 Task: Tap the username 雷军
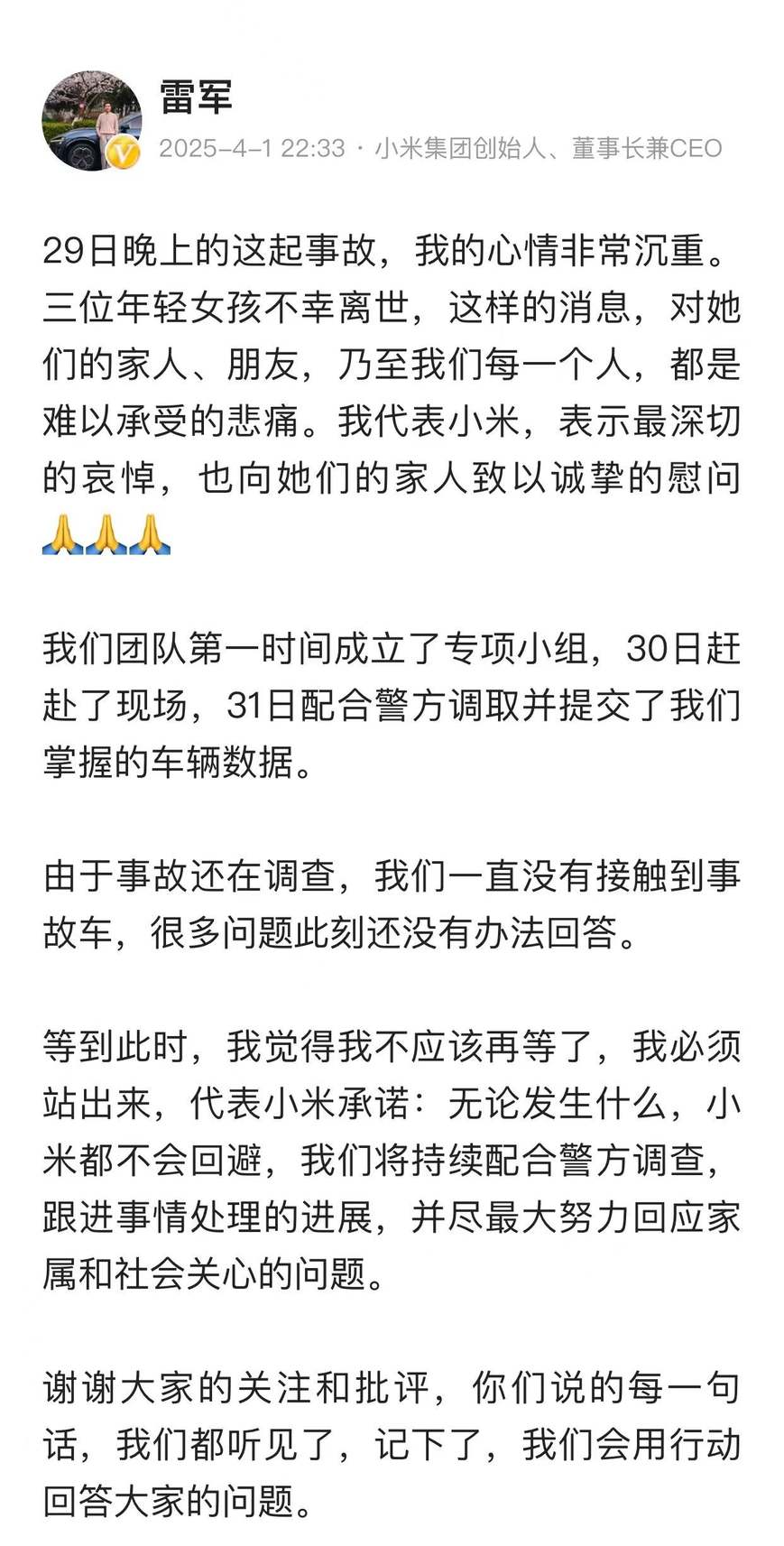(x=197, y=97)
